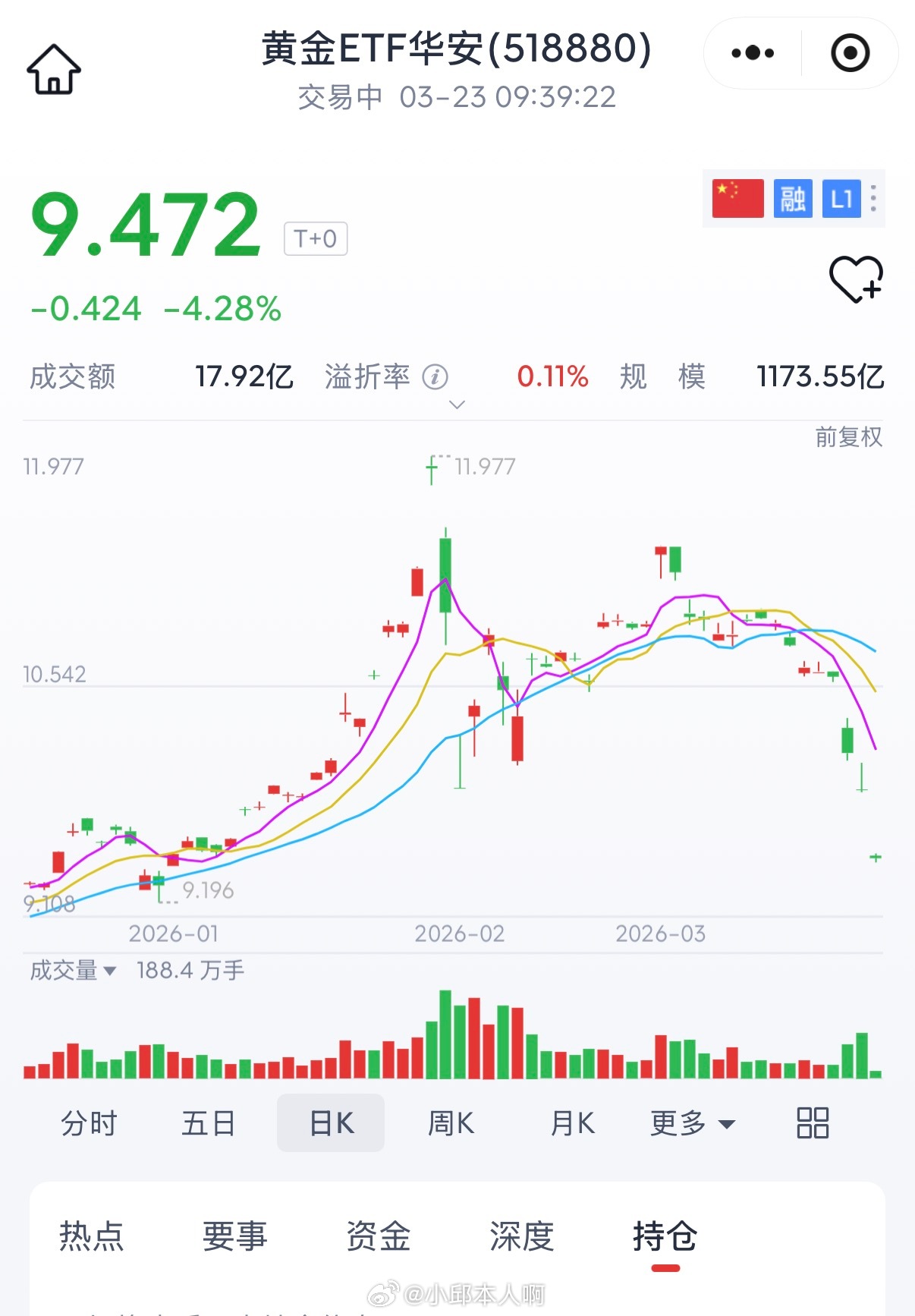Tap the vertical three-dot toggle beside L1

point(873,199)
